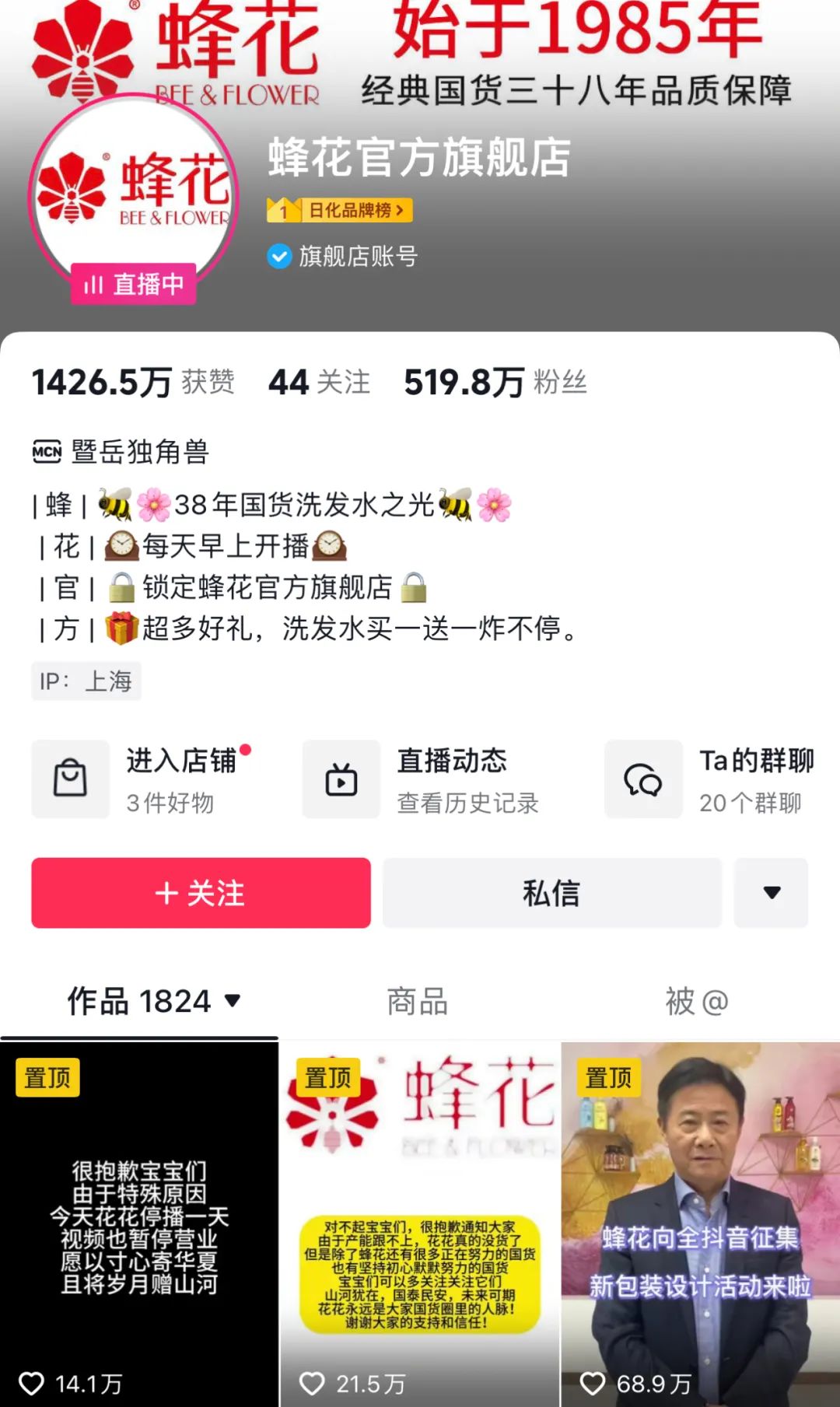Play pinned video 很抱歉宝宝们 with 14.1万 likes
The height and width of the screenshot is (1407, 840).
click(139, 1223)
